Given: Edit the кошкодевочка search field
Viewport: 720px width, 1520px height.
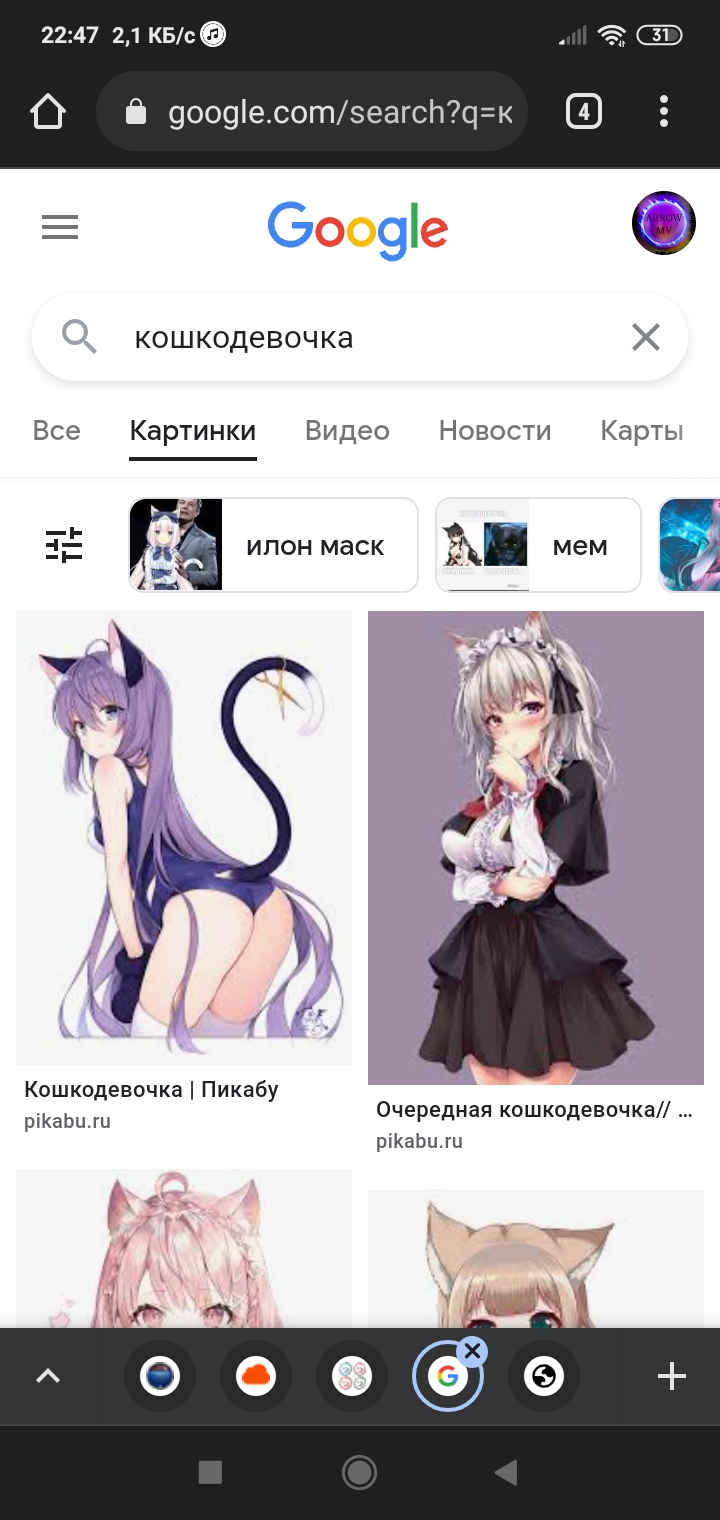Looking at the screenshot, I should [x=360, y=338].
